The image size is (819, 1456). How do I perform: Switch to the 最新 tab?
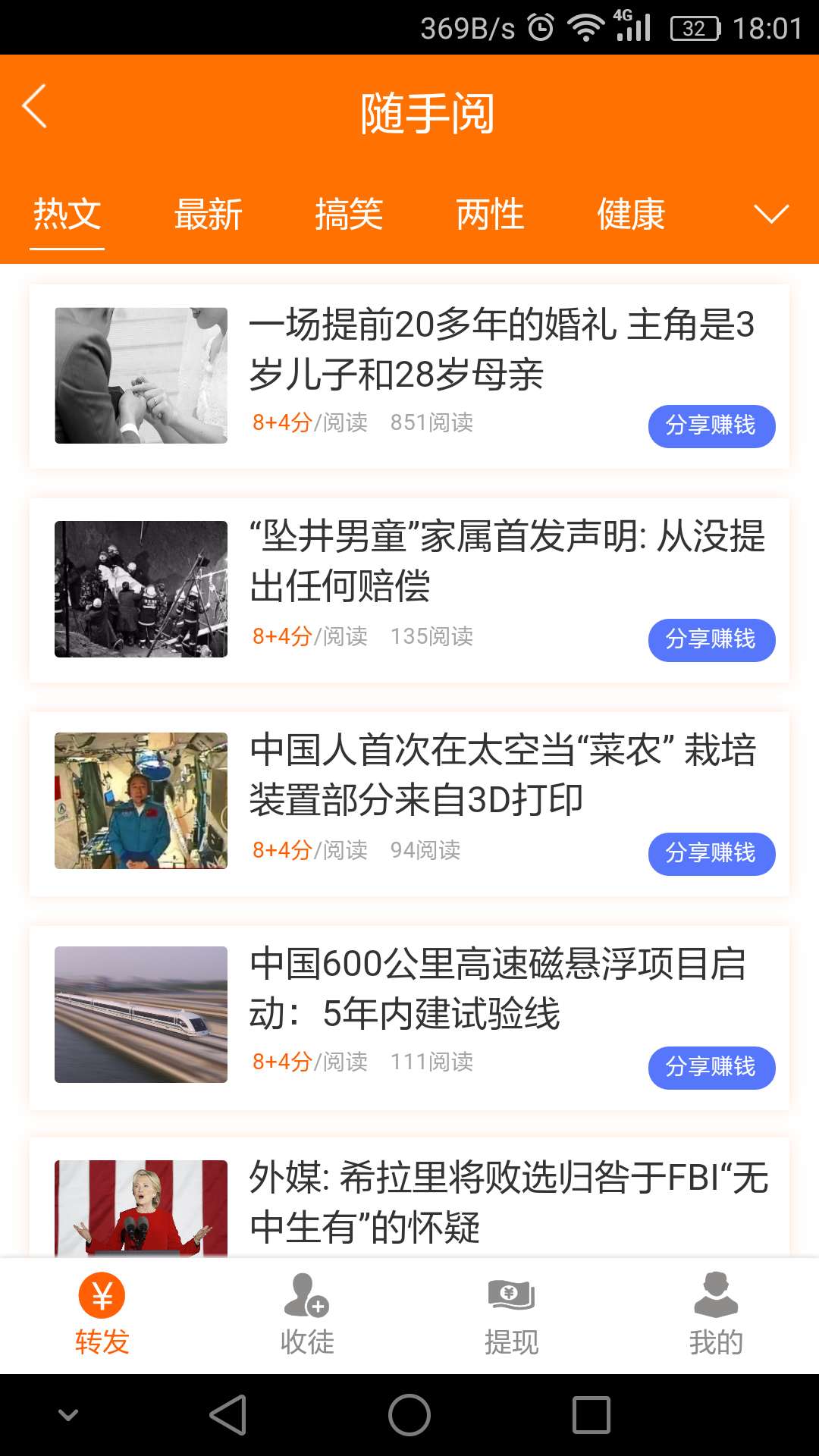(x=208, y=215)
